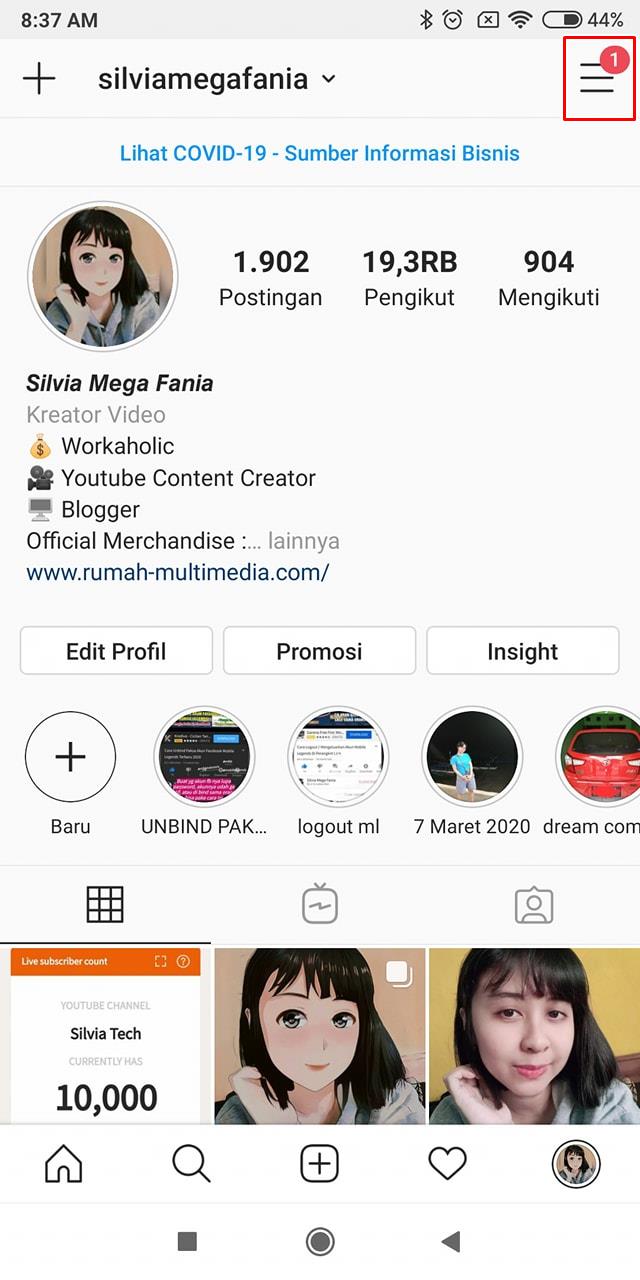Switch to the tagged photos tab
640x1280 pixels.
click(534, 904)
